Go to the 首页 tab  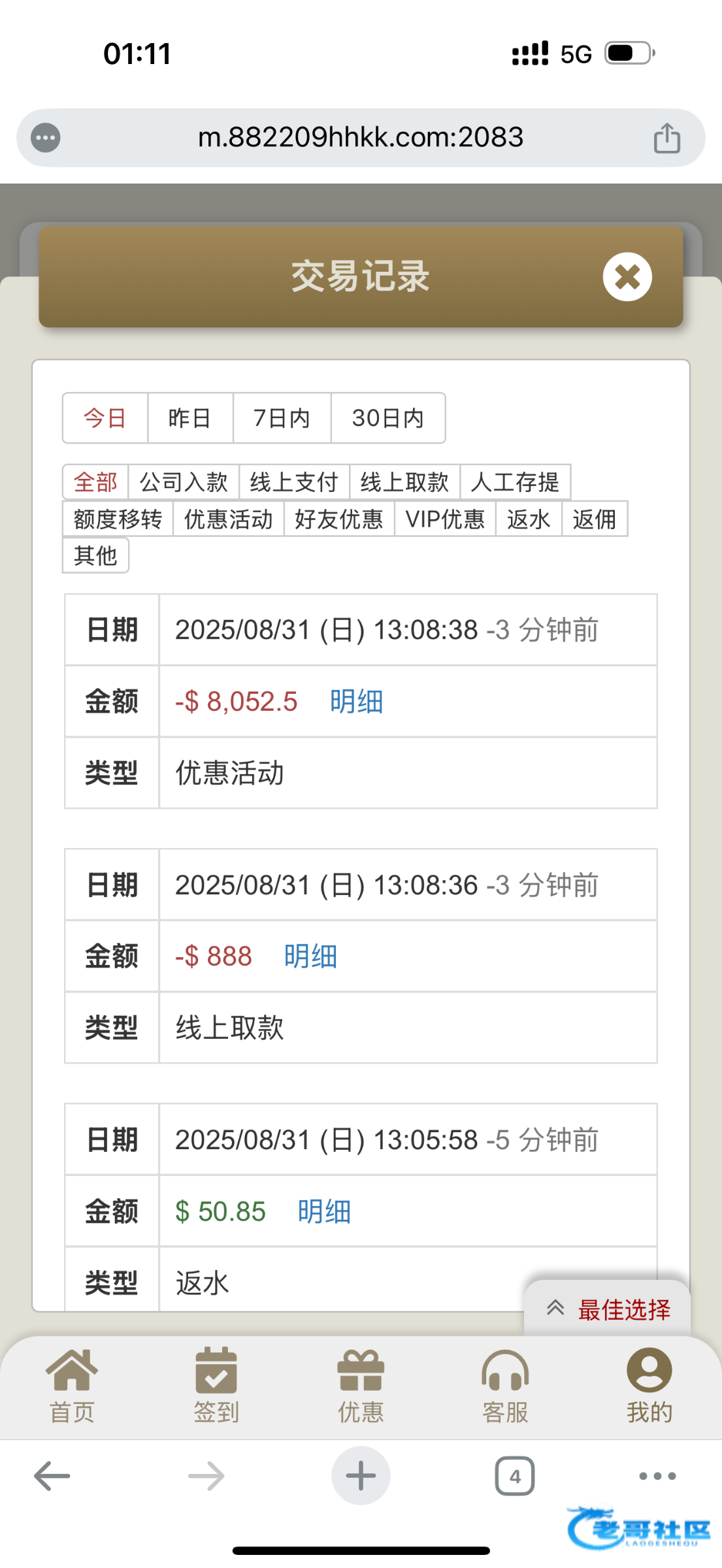pyautogui.click(x=72, y=1385)
